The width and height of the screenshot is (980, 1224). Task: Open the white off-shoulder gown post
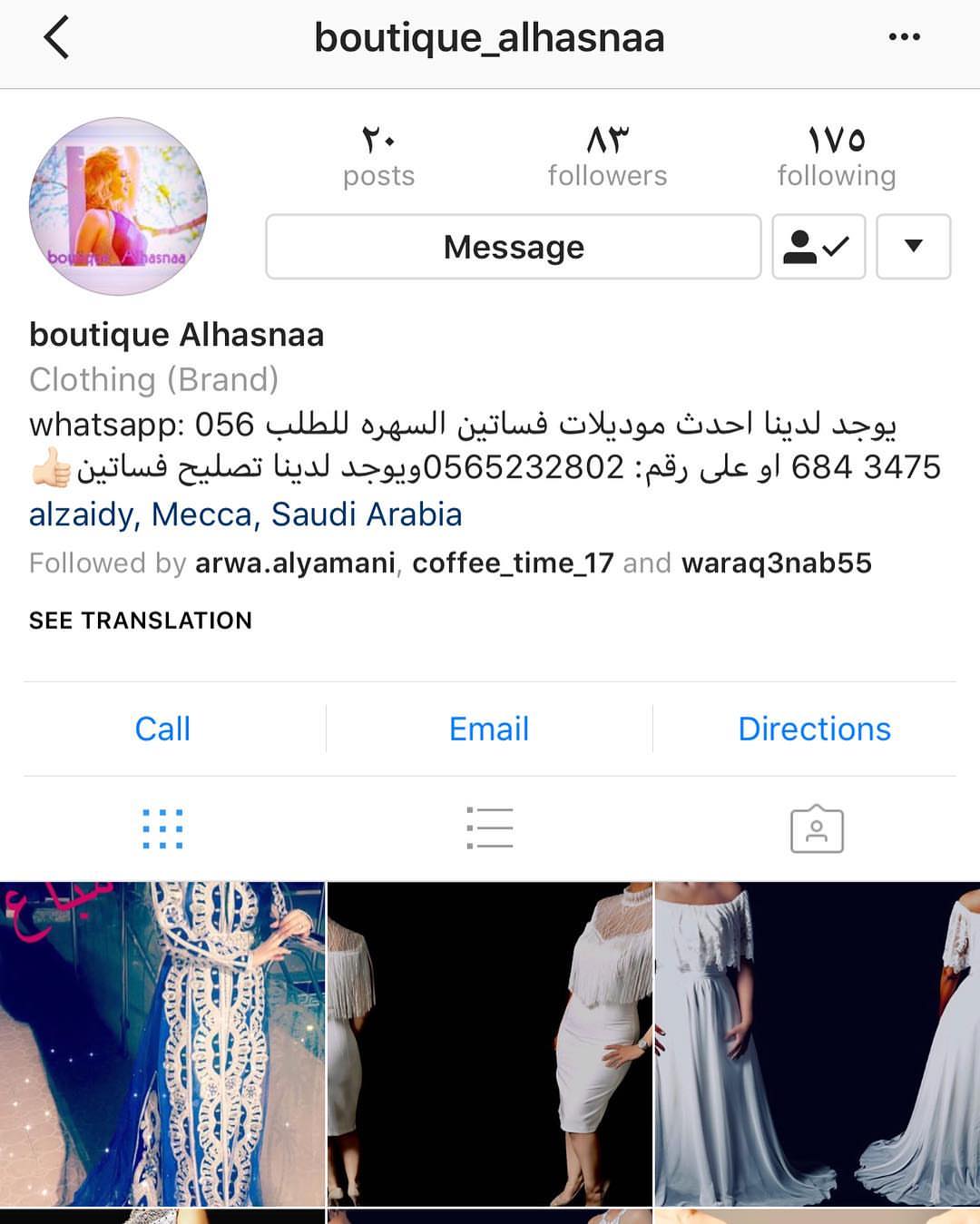click(x=817, y=1043)
